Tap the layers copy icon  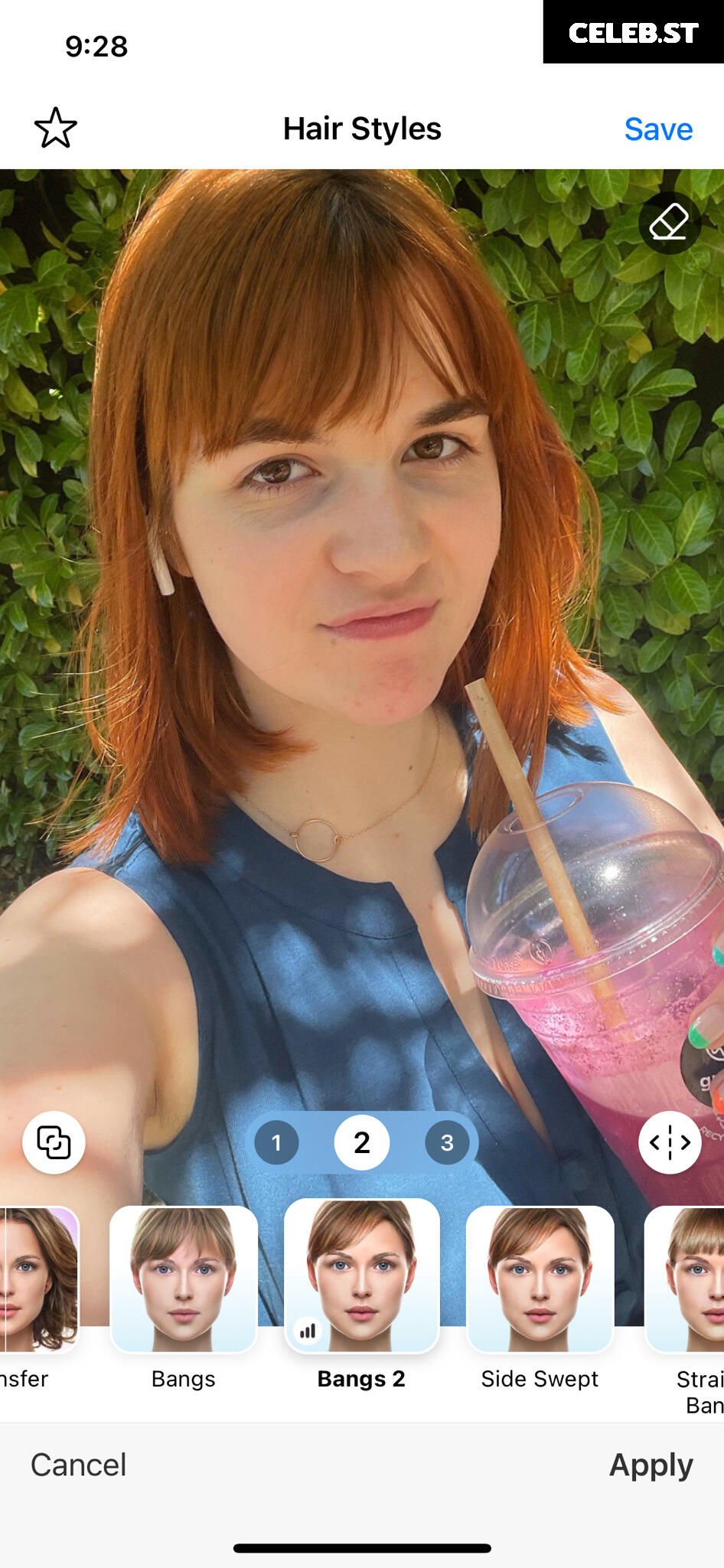pos(54,1142)
